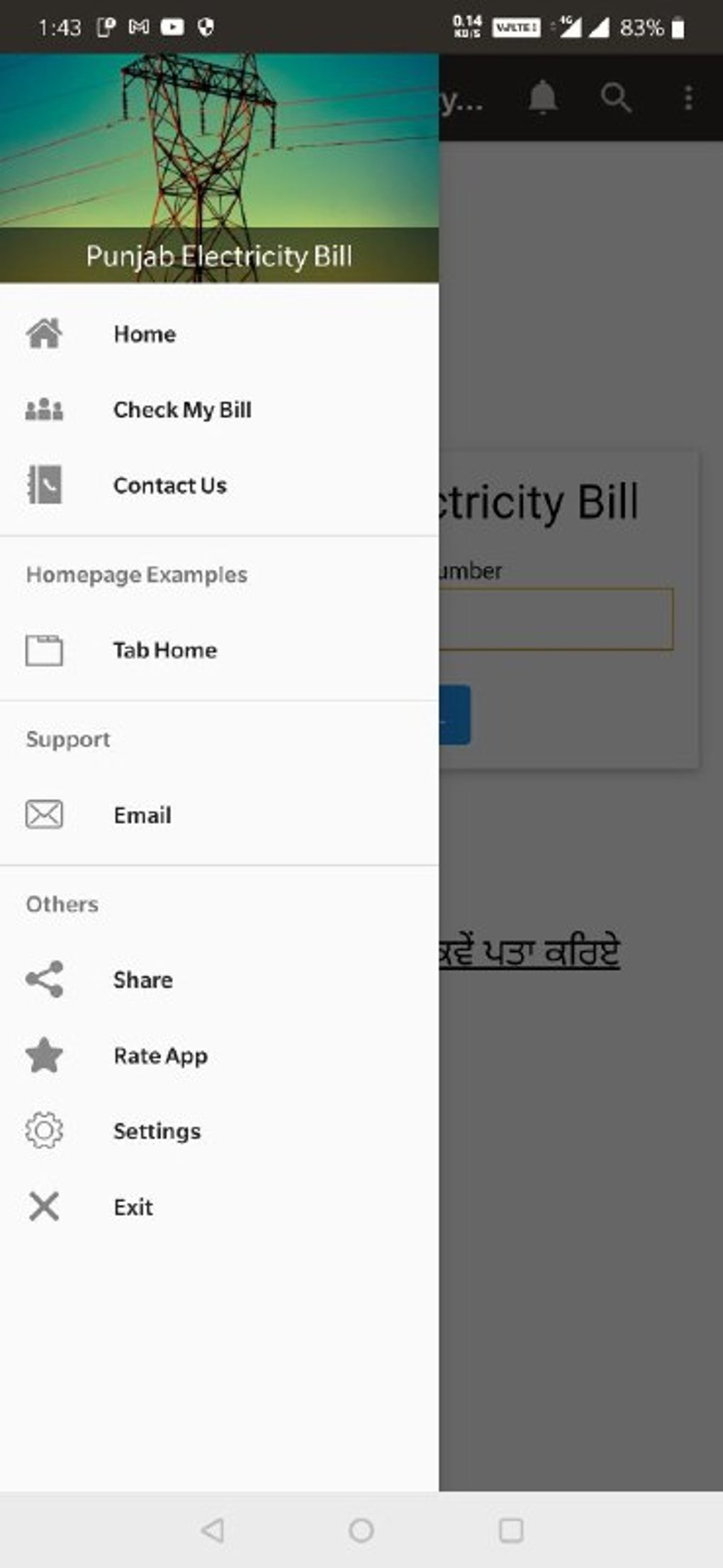Open Rate App

(160, 1056)
